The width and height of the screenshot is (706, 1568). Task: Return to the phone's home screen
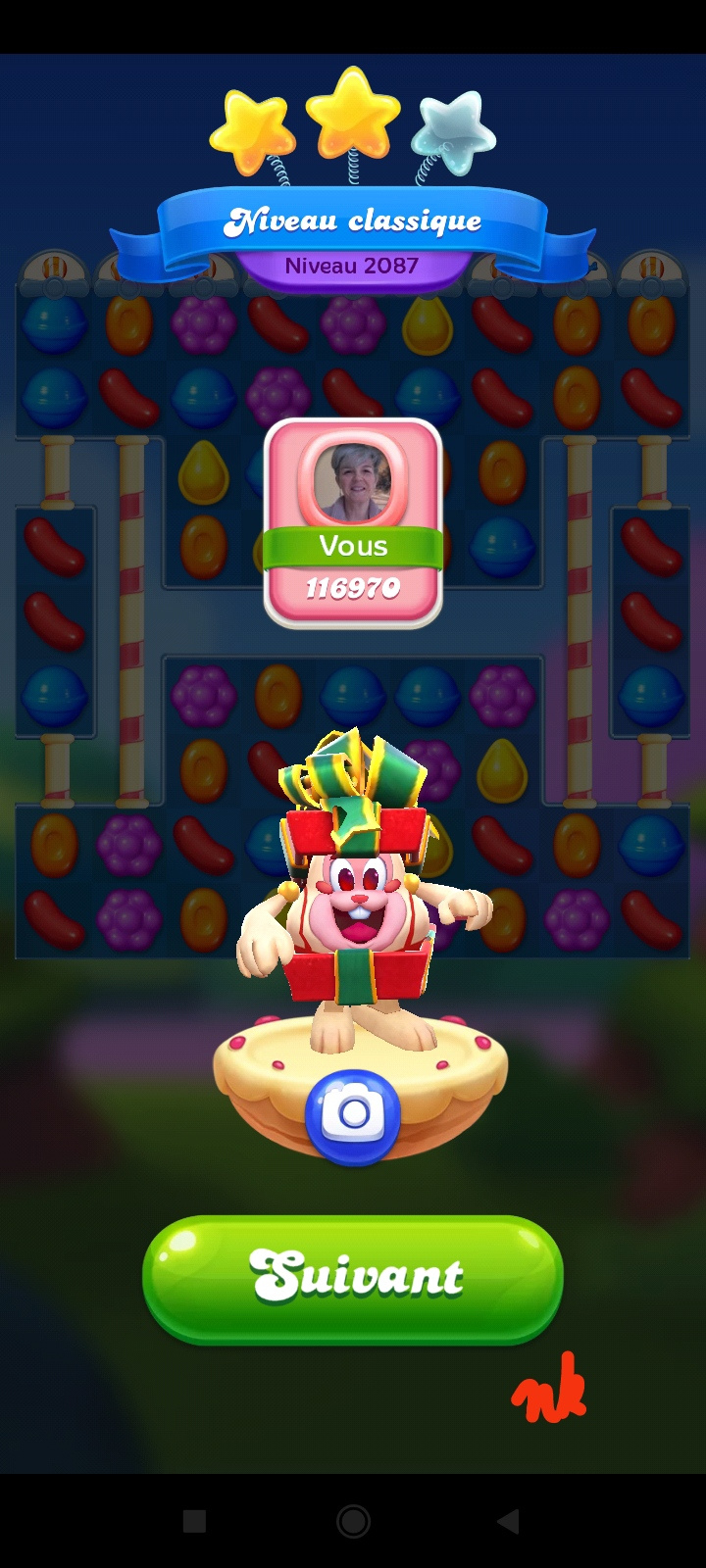coord(353,1521)
